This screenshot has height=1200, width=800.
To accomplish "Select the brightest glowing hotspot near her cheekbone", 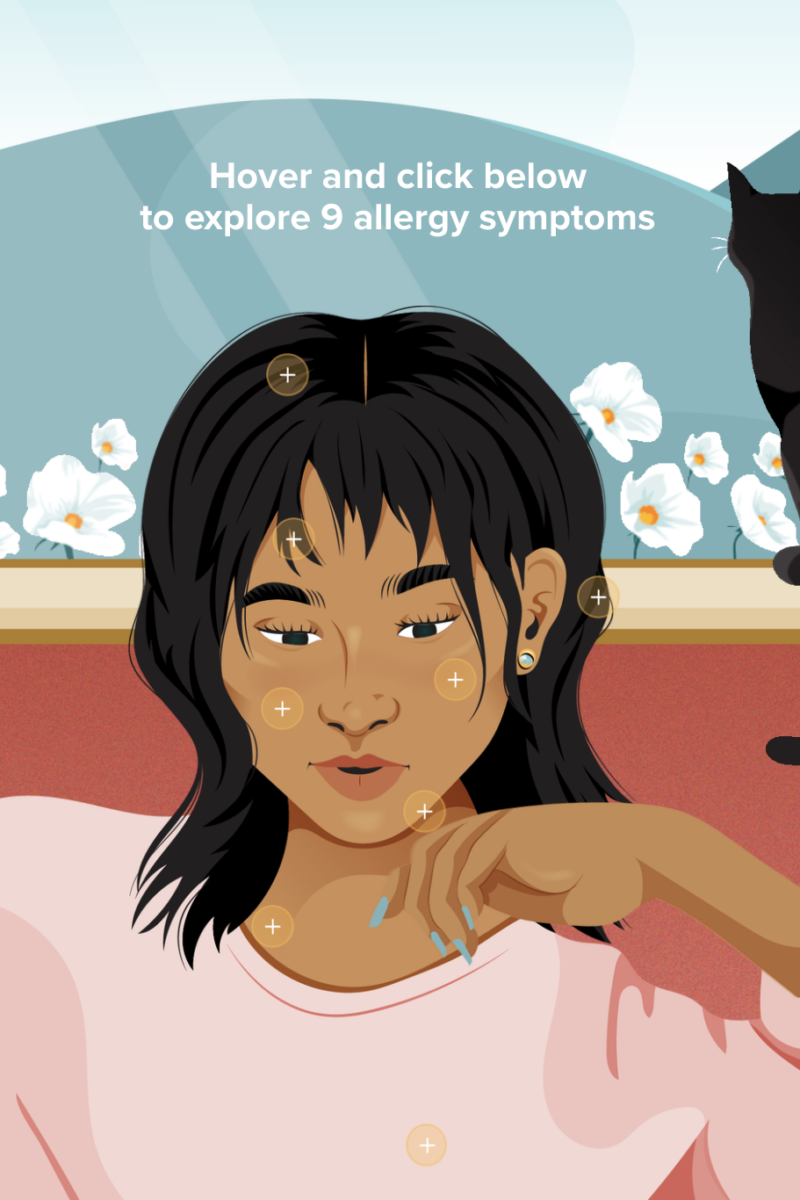I will pos(456,682).
